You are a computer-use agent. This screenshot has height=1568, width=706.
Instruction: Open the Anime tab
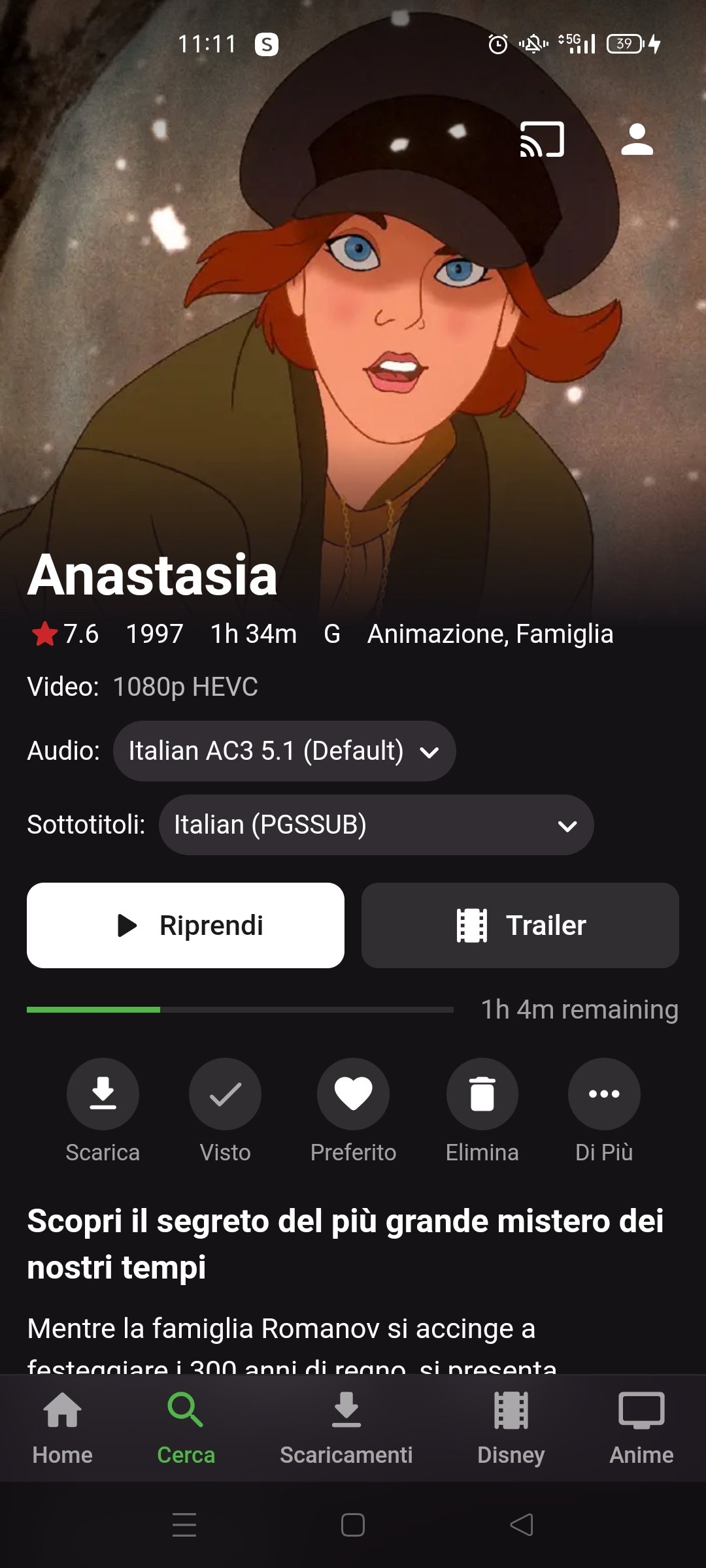pyautogui.click(x=641, y=1428)
